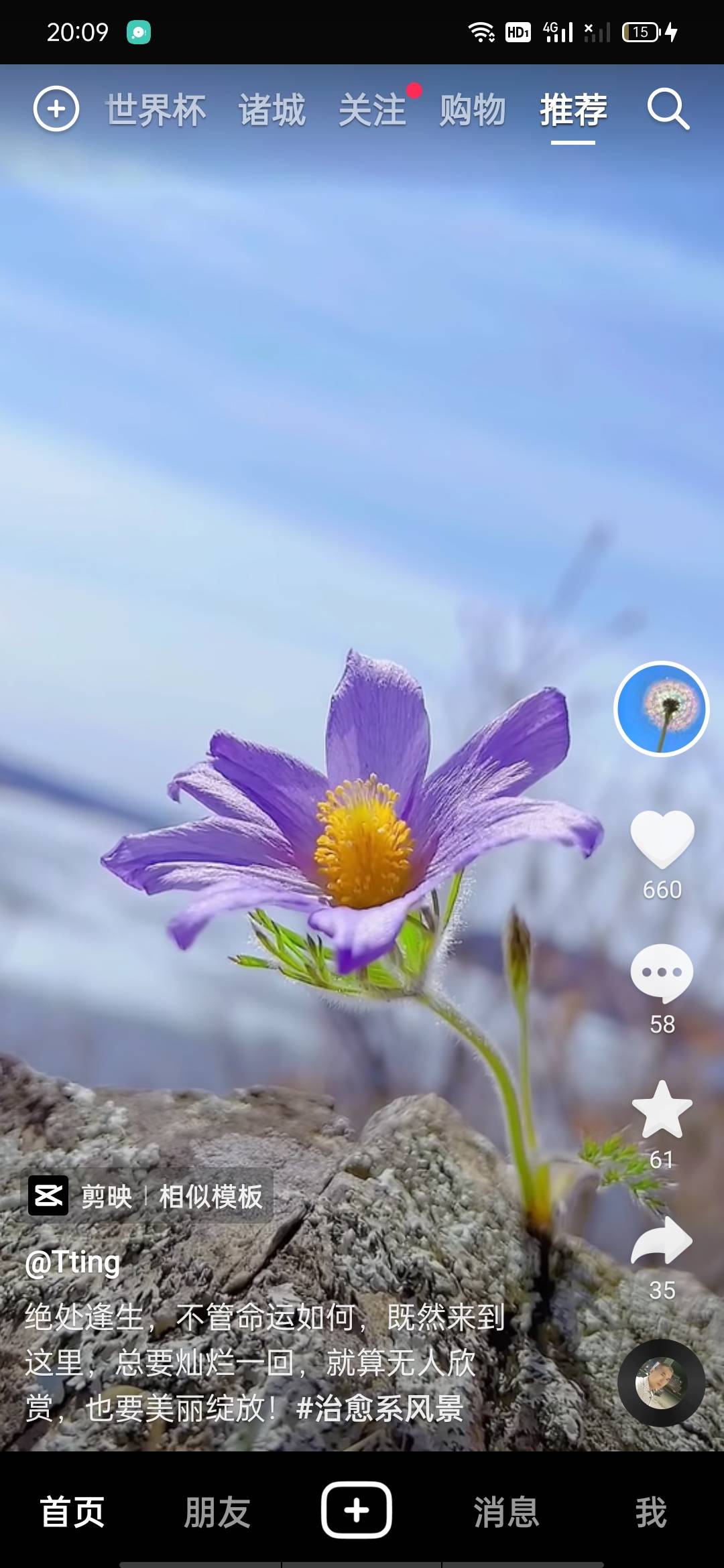Open the #治愈系风景 hashtag

379,1409
